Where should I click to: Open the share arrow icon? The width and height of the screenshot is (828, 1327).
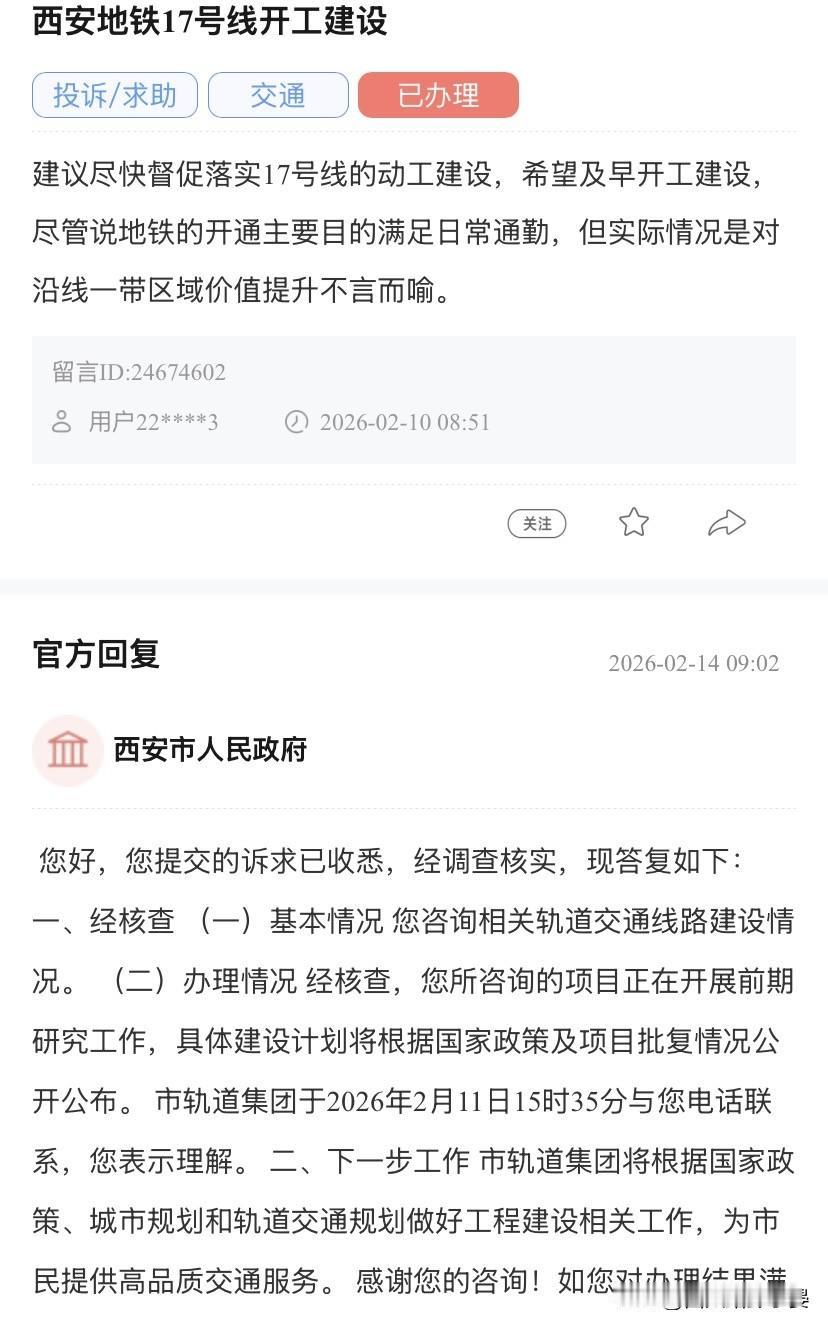[728, 521]
